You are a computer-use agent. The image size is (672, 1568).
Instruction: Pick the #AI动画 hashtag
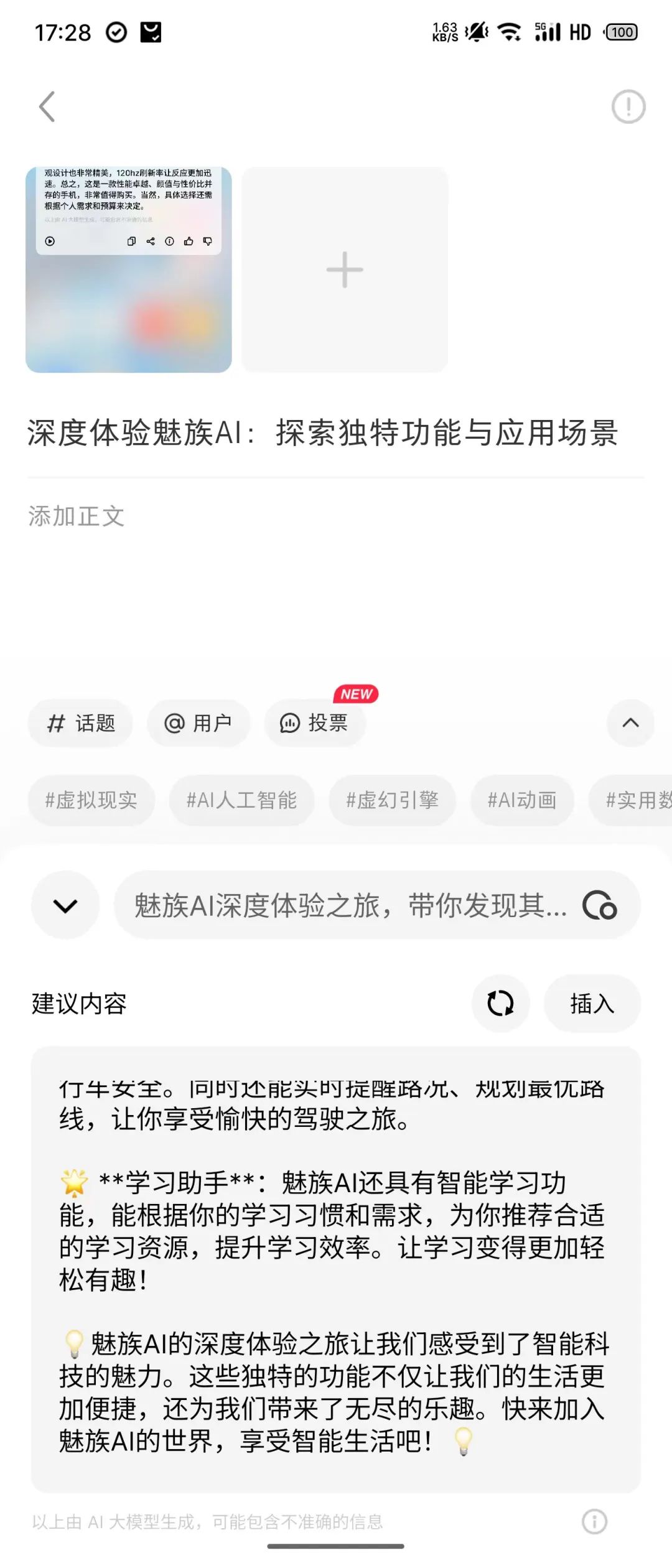tap(521, 800)
